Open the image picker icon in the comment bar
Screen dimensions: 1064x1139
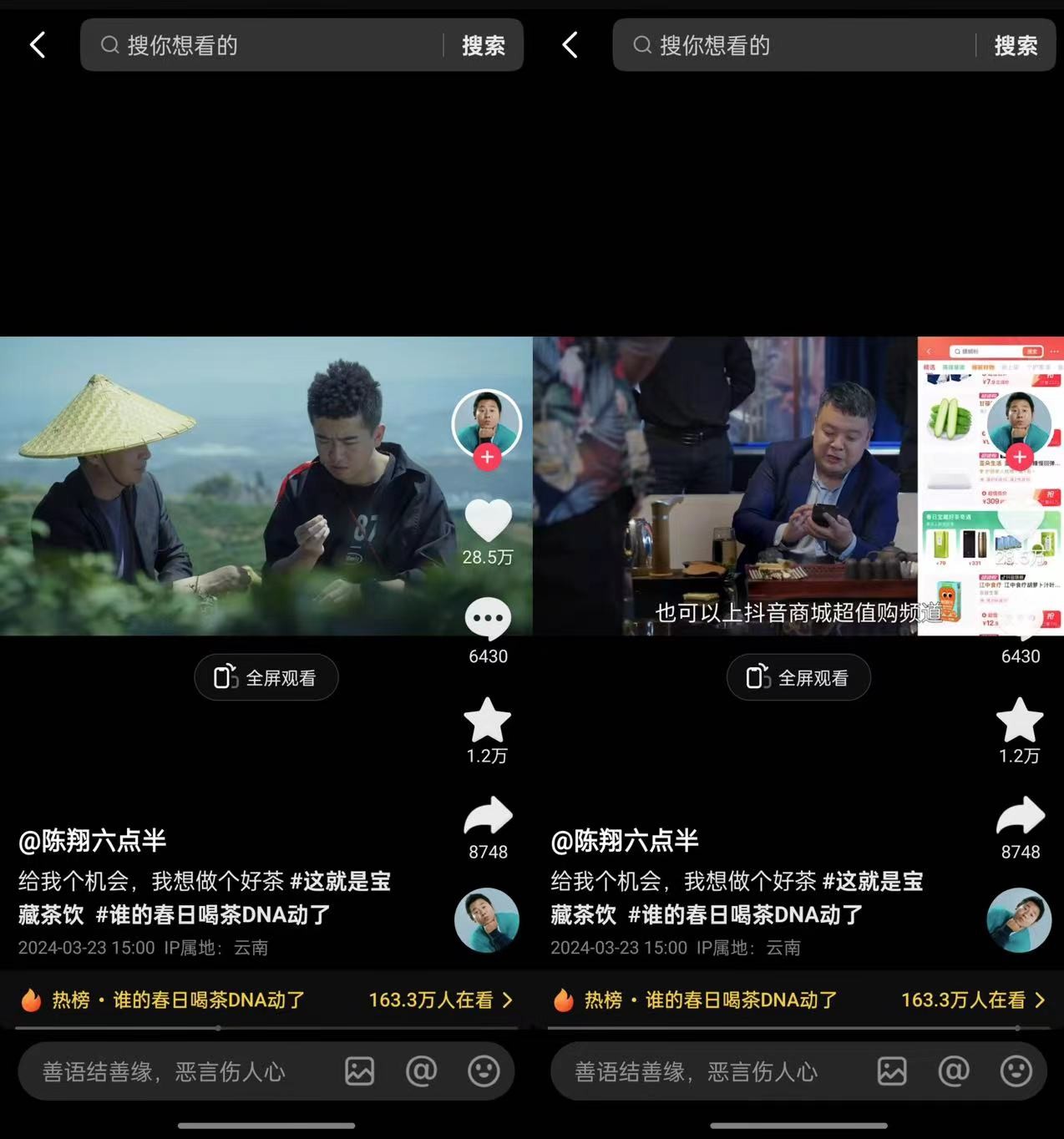[x=359, y=1071]
